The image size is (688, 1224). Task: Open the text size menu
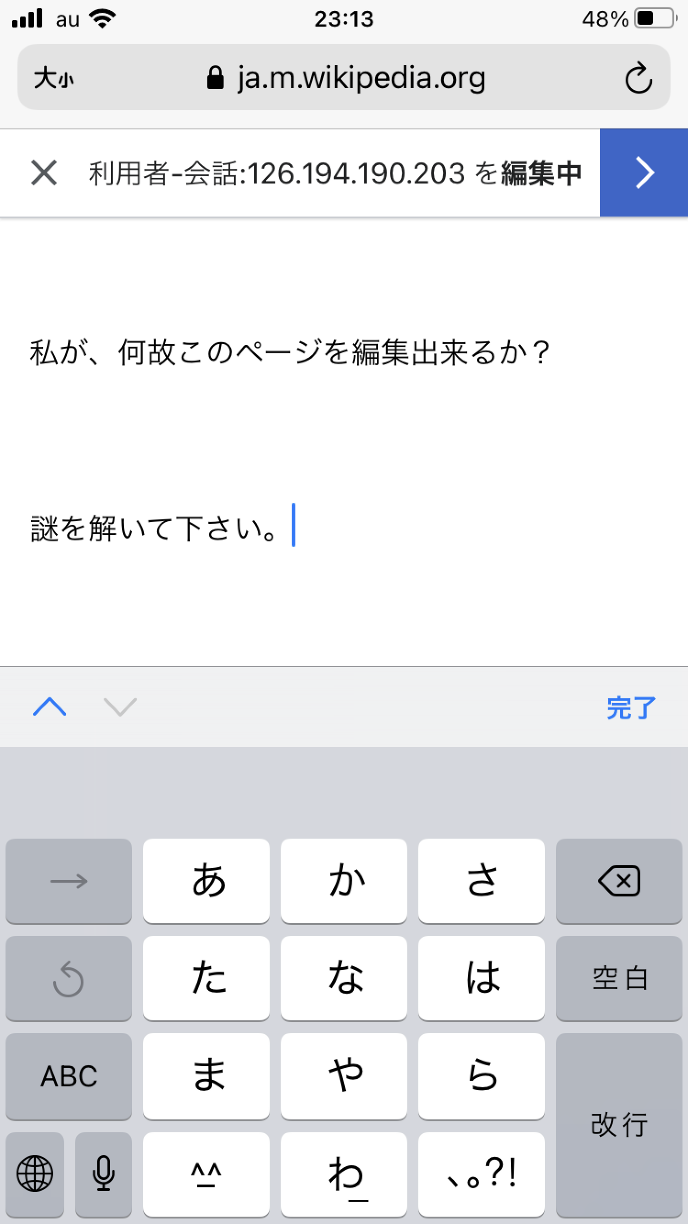(x=53, y=79)
